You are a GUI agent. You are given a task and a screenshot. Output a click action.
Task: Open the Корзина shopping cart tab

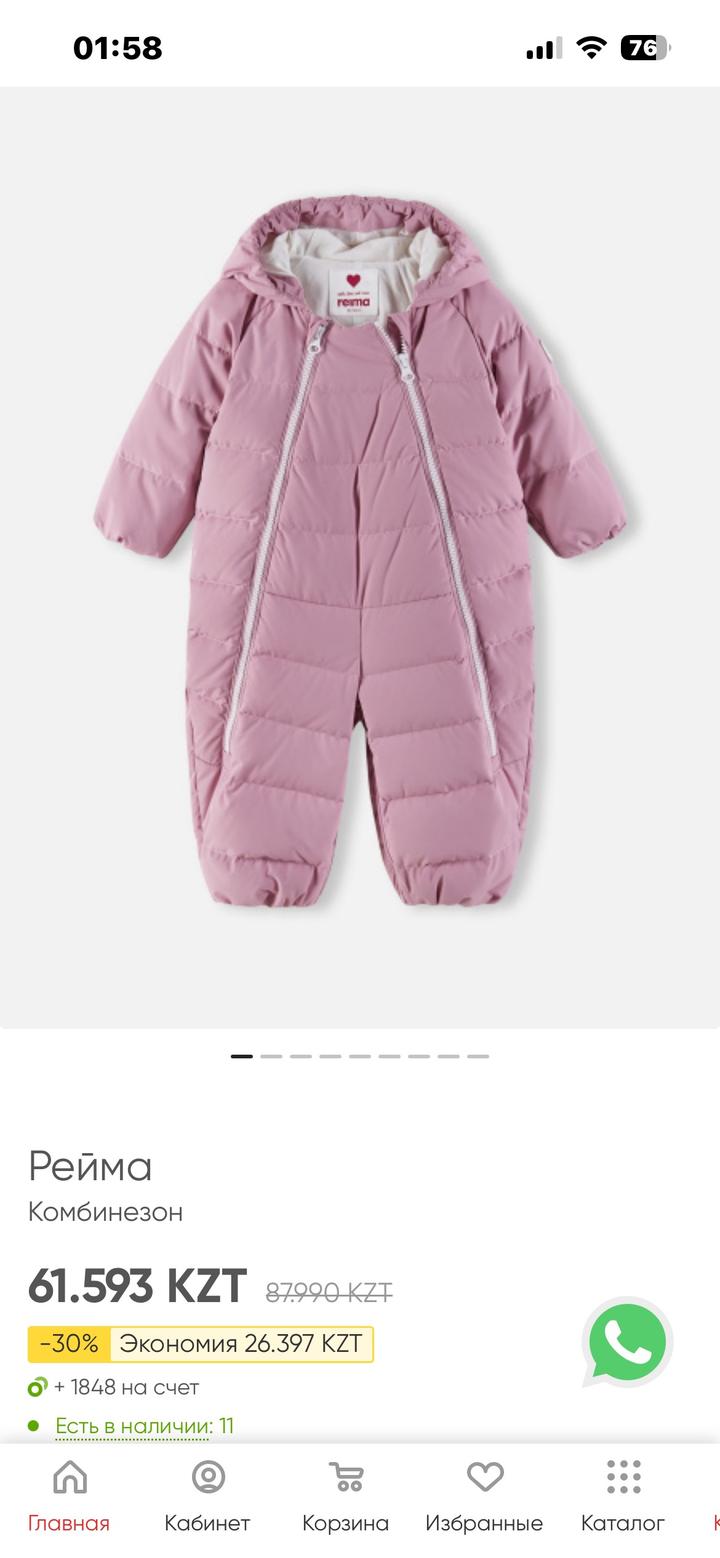pos(346,1496)
